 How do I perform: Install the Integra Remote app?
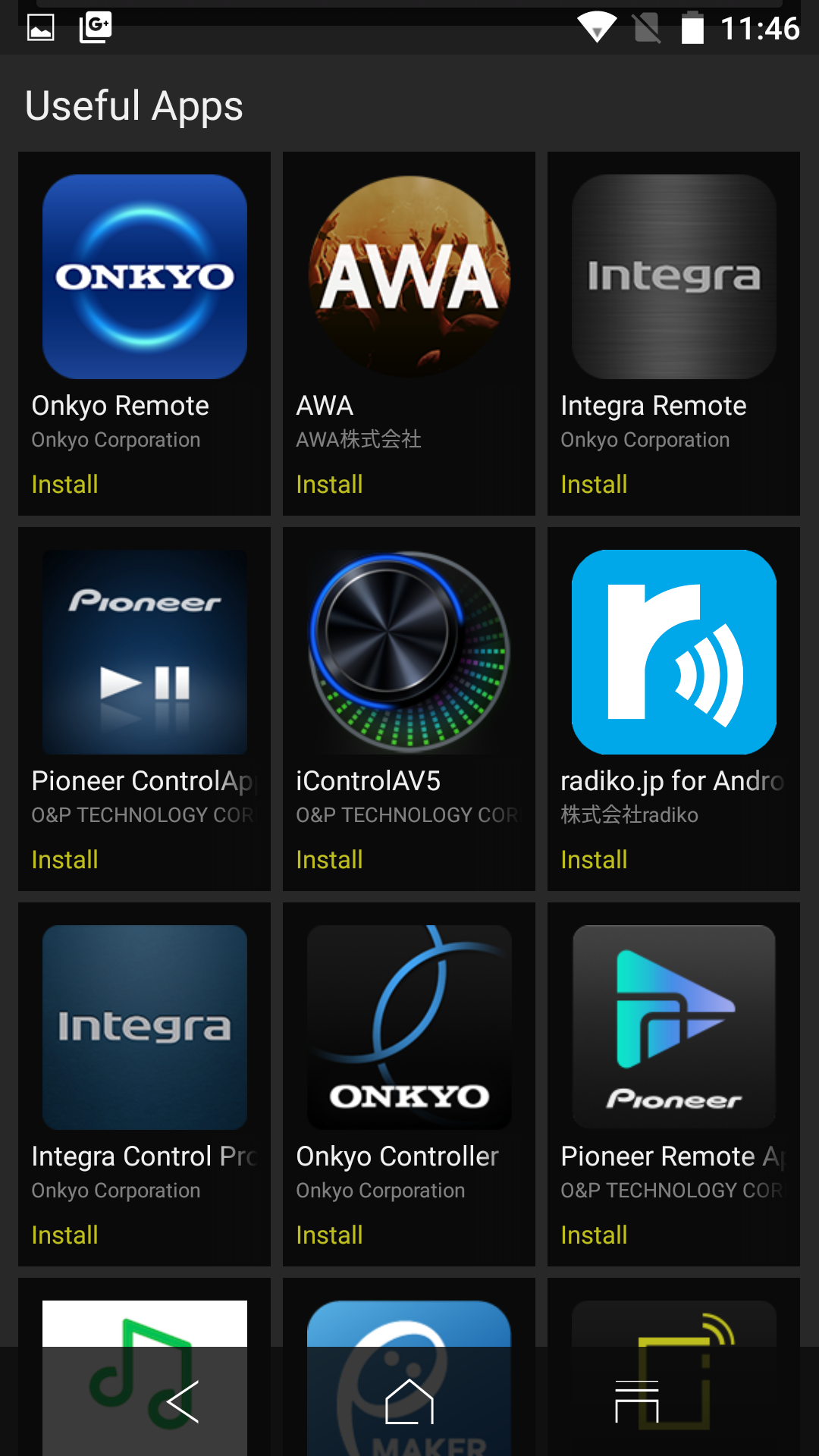click(594, 485)
